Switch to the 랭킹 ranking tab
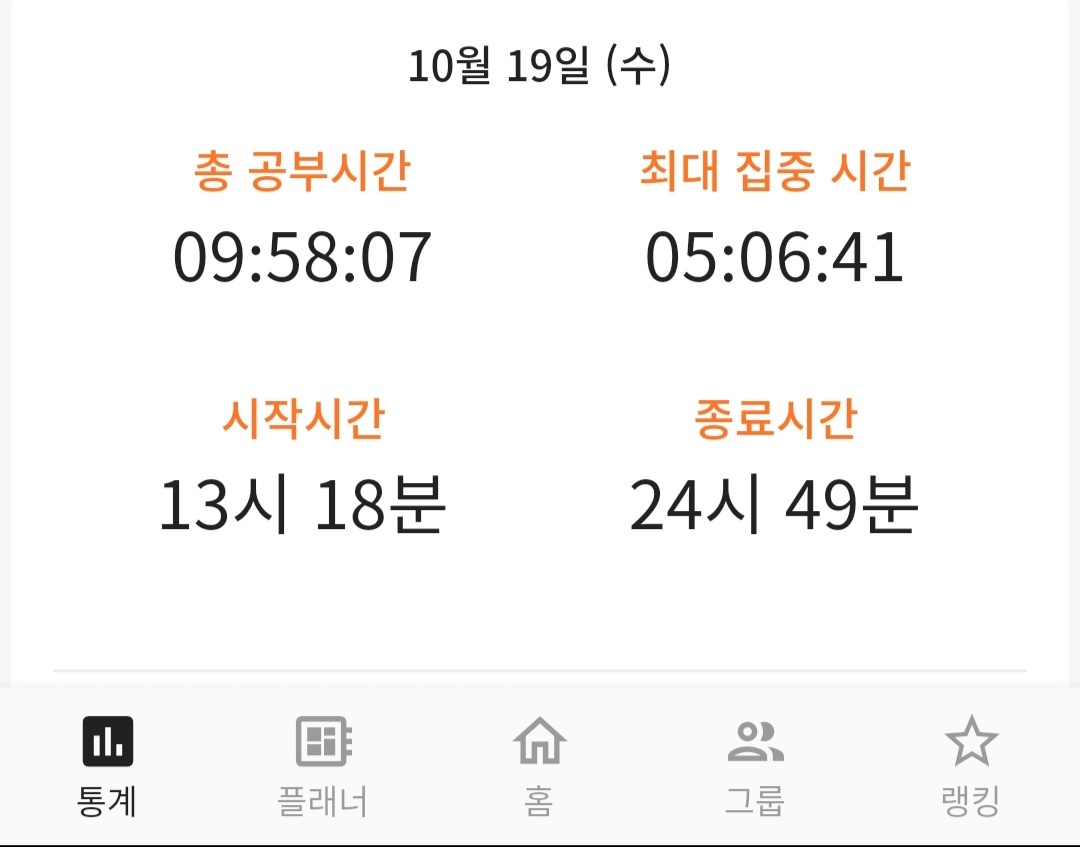The height and width of the screenshot is (847, 1080). [x=971, y=766]
